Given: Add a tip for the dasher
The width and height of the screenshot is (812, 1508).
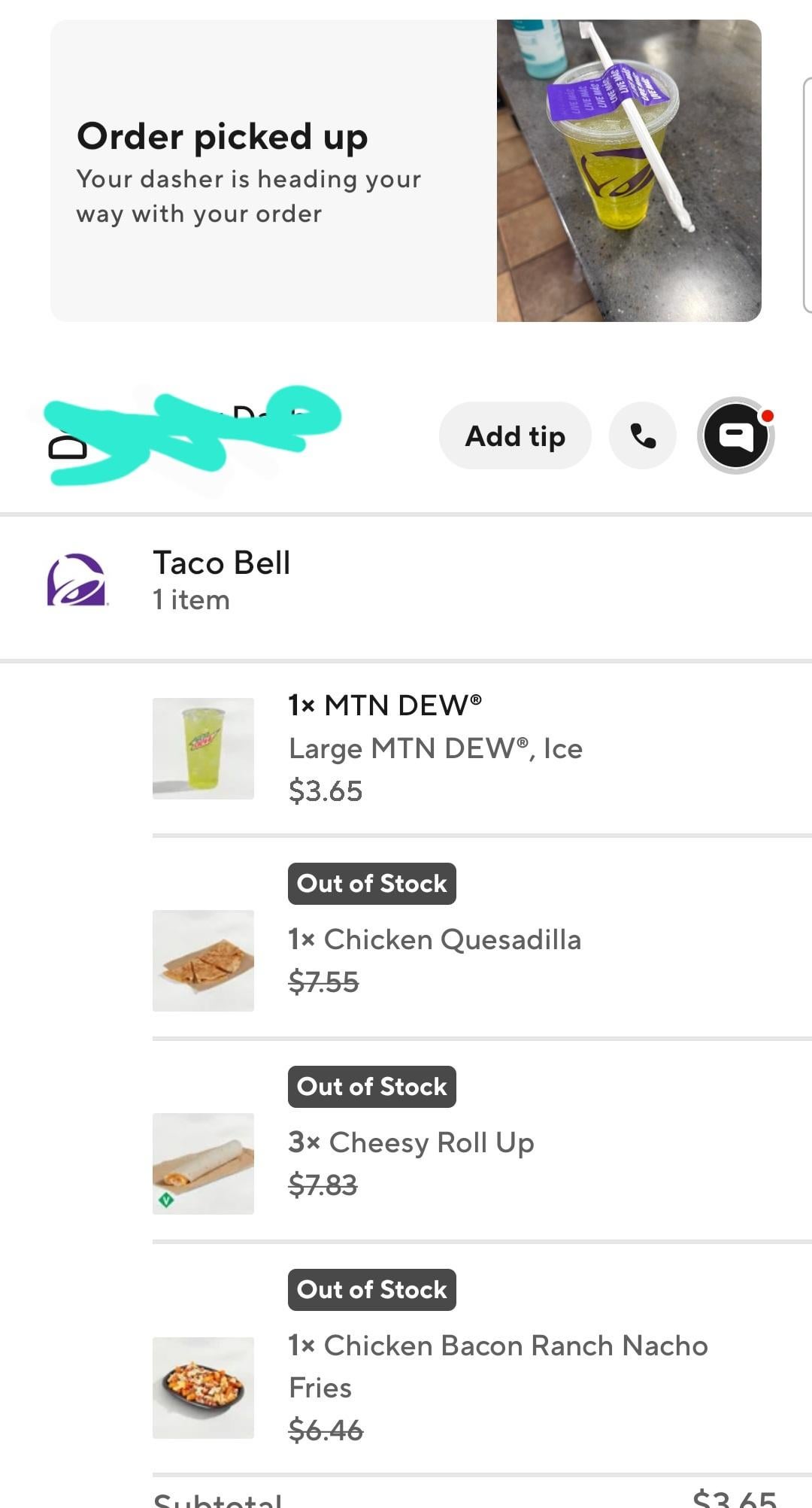Looking at the screenshot, I should (x=515, y=436).
